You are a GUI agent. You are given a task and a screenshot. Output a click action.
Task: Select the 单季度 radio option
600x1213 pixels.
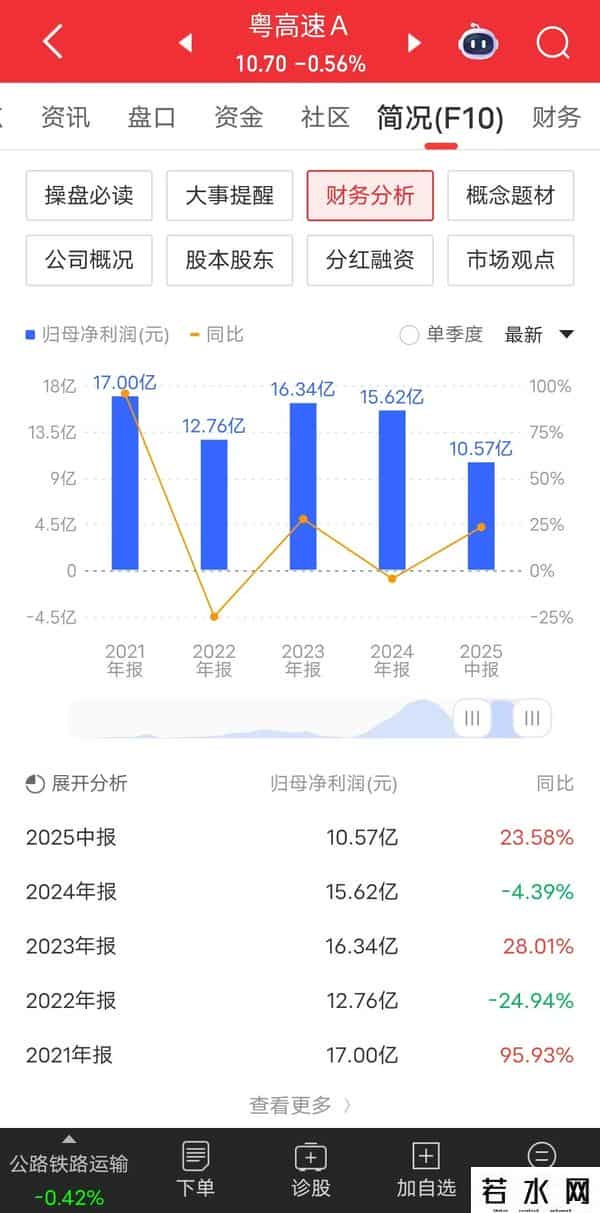[441, 335]
